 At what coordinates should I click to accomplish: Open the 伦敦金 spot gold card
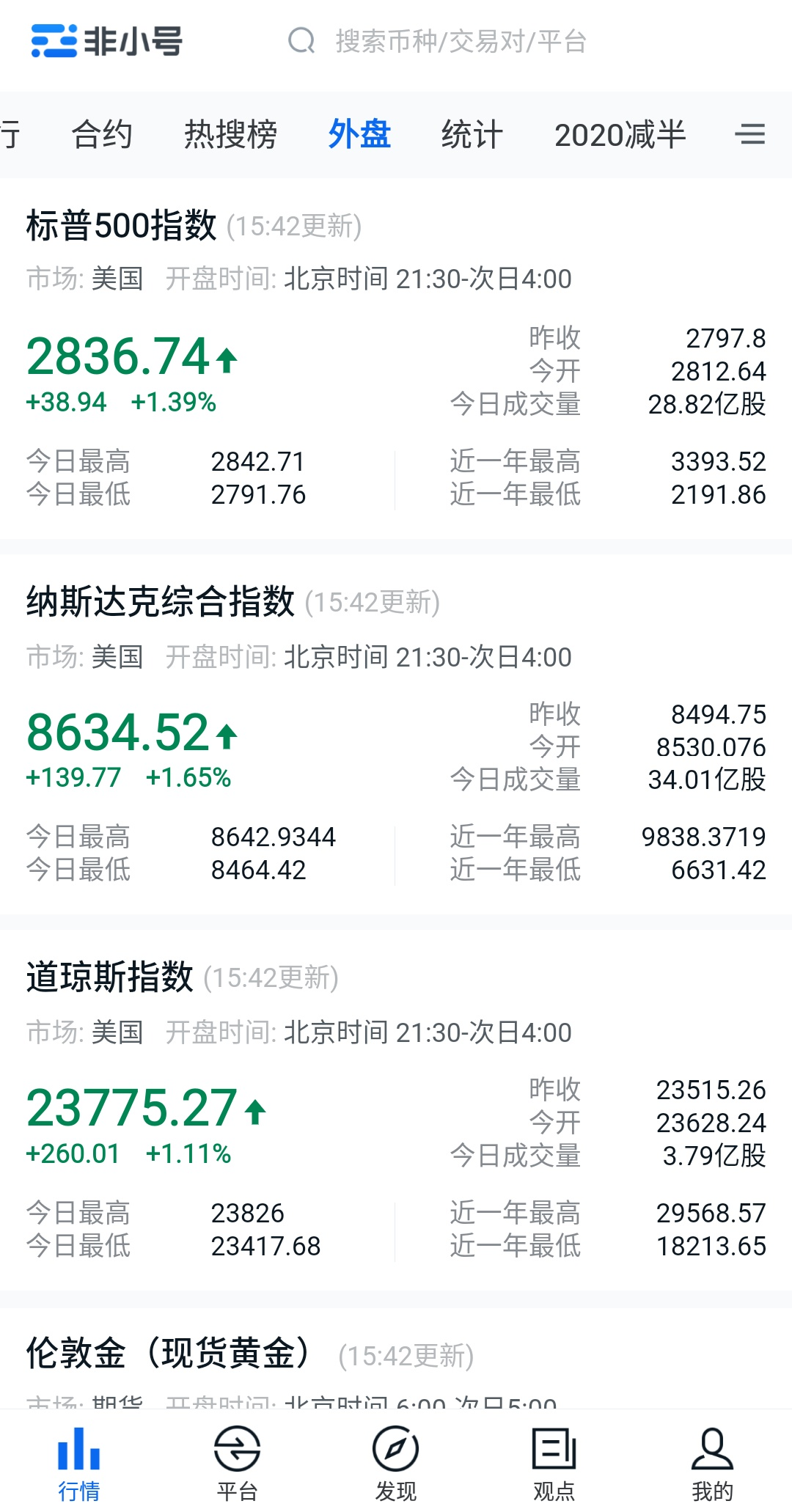[396, 1358]
